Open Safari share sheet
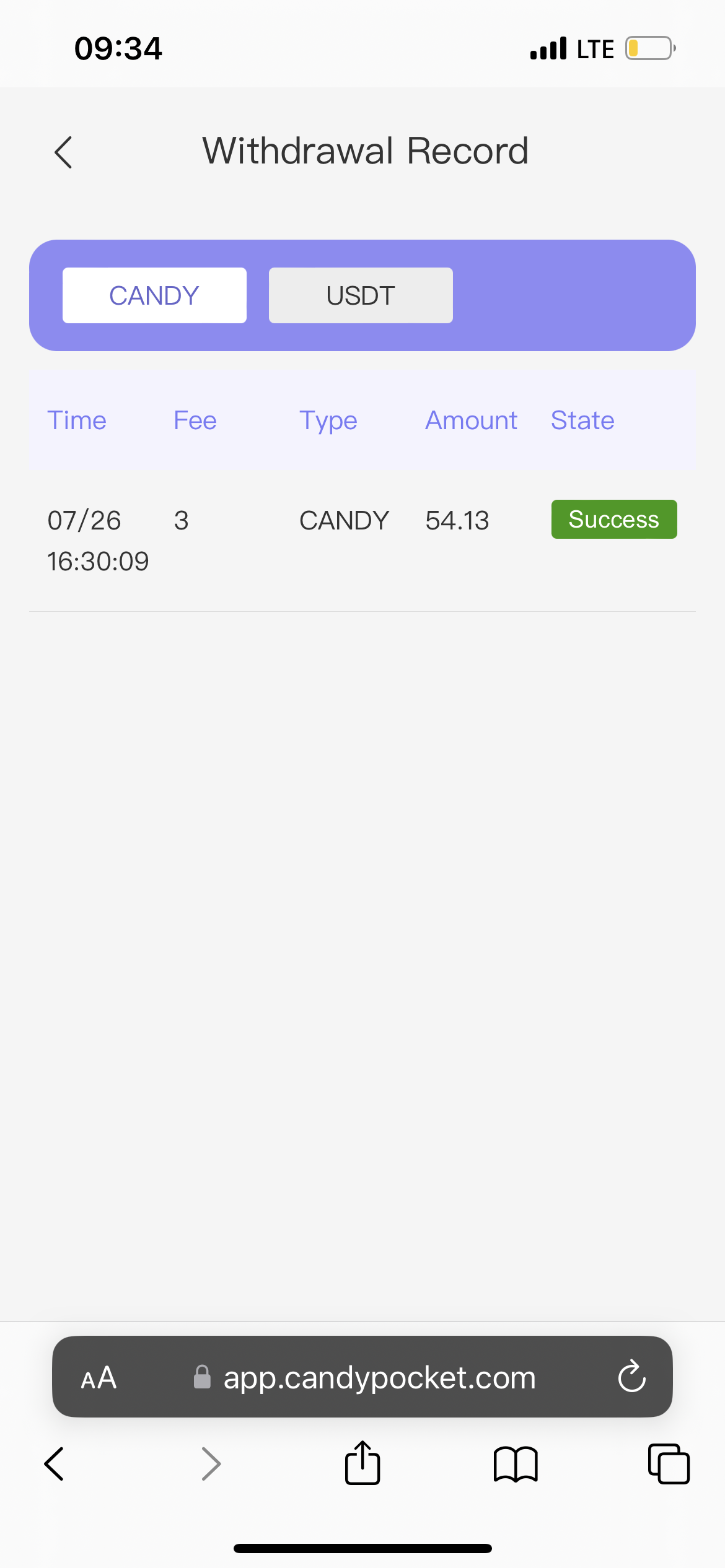 [362, 1464]
